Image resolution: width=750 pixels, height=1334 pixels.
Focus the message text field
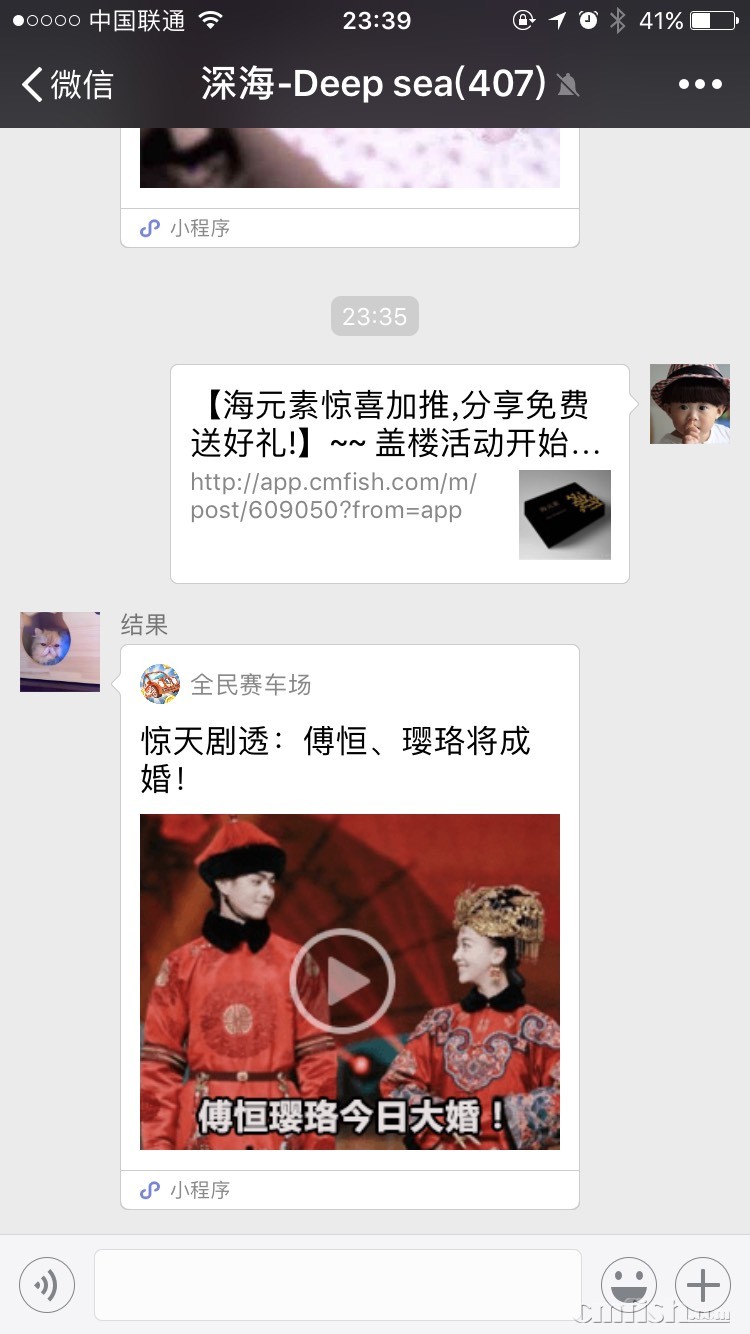[x=337, y=1284]
